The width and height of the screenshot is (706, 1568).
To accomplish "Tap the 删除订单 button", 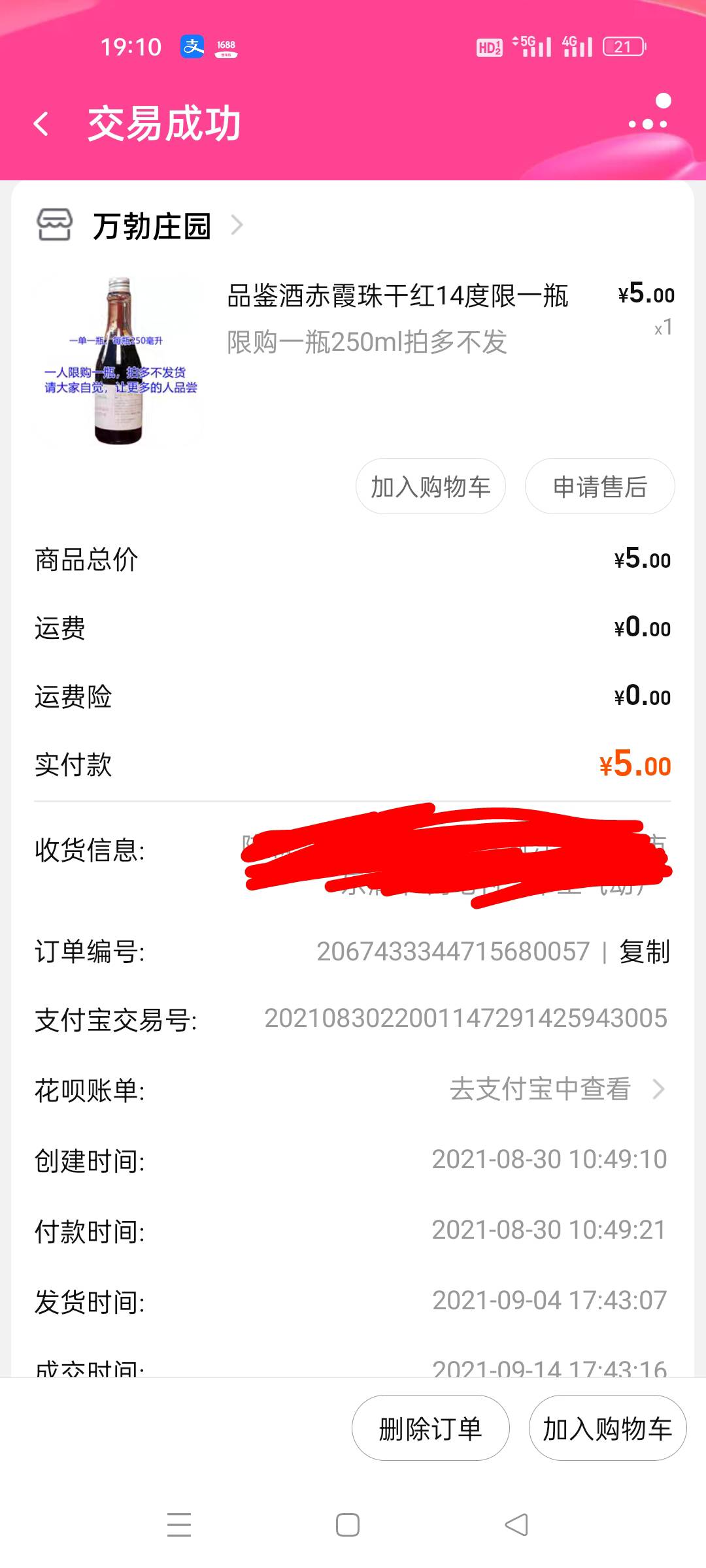I will pyautogui.click(x=430, y=1429).
